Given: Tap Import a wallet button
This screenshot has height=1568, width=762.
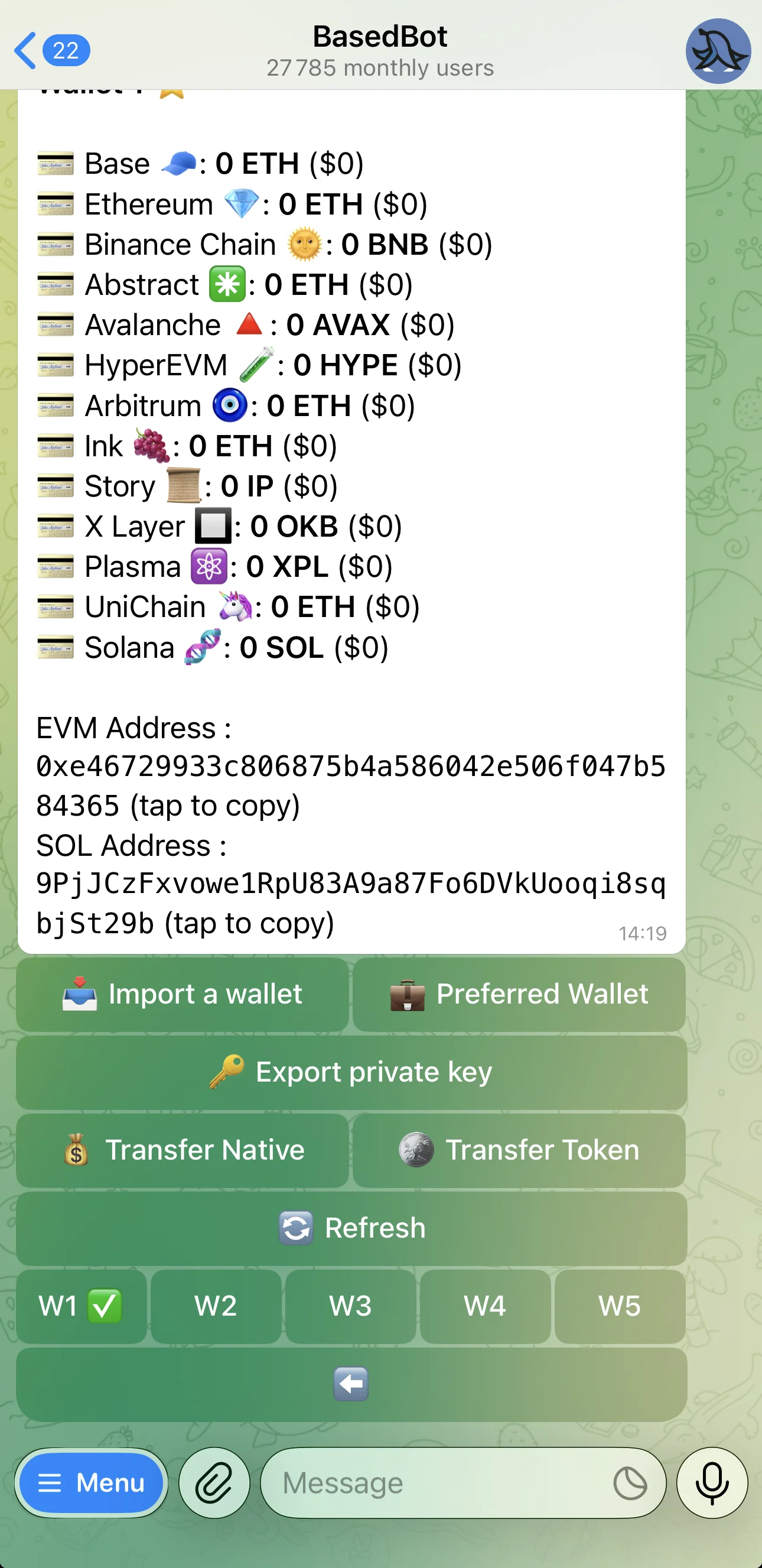Looking at the screenshot, I should (x=183, y=994).
